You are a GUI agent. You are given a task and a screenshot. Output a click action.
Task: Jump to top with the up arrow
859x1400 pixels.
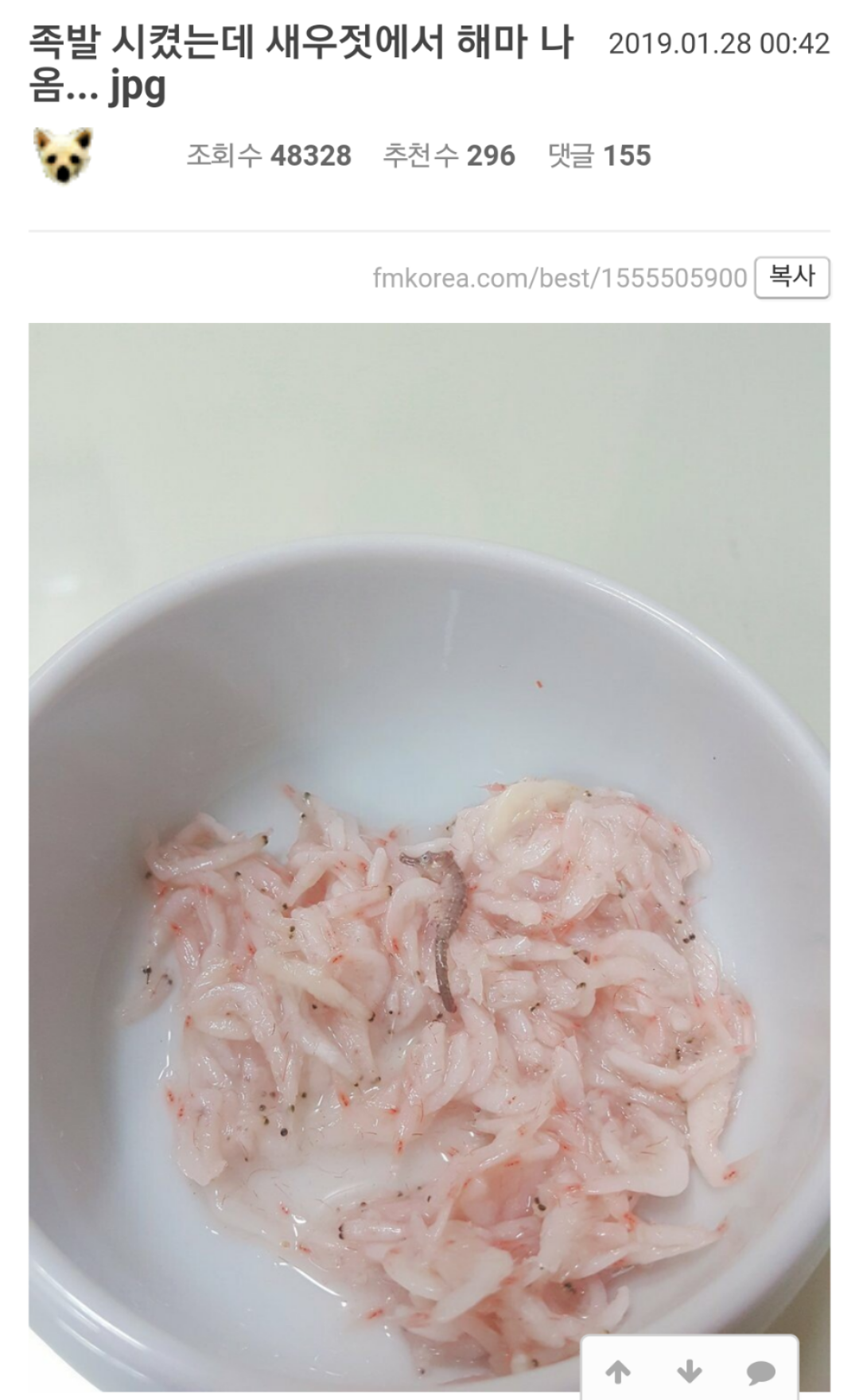pos(618,1371)
